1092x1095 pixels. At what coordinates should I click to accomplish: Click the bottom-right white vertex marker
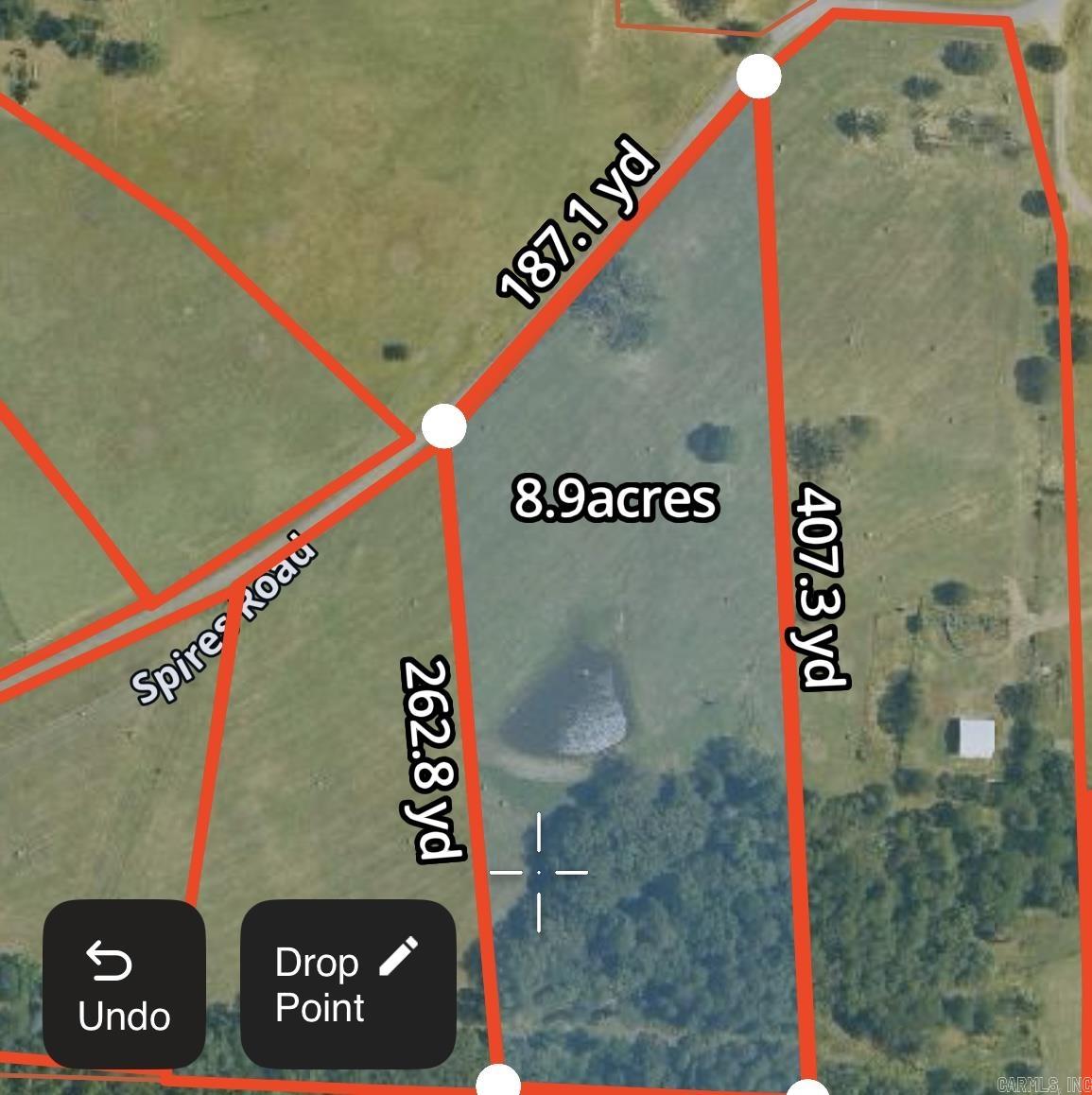point(808,1088)
